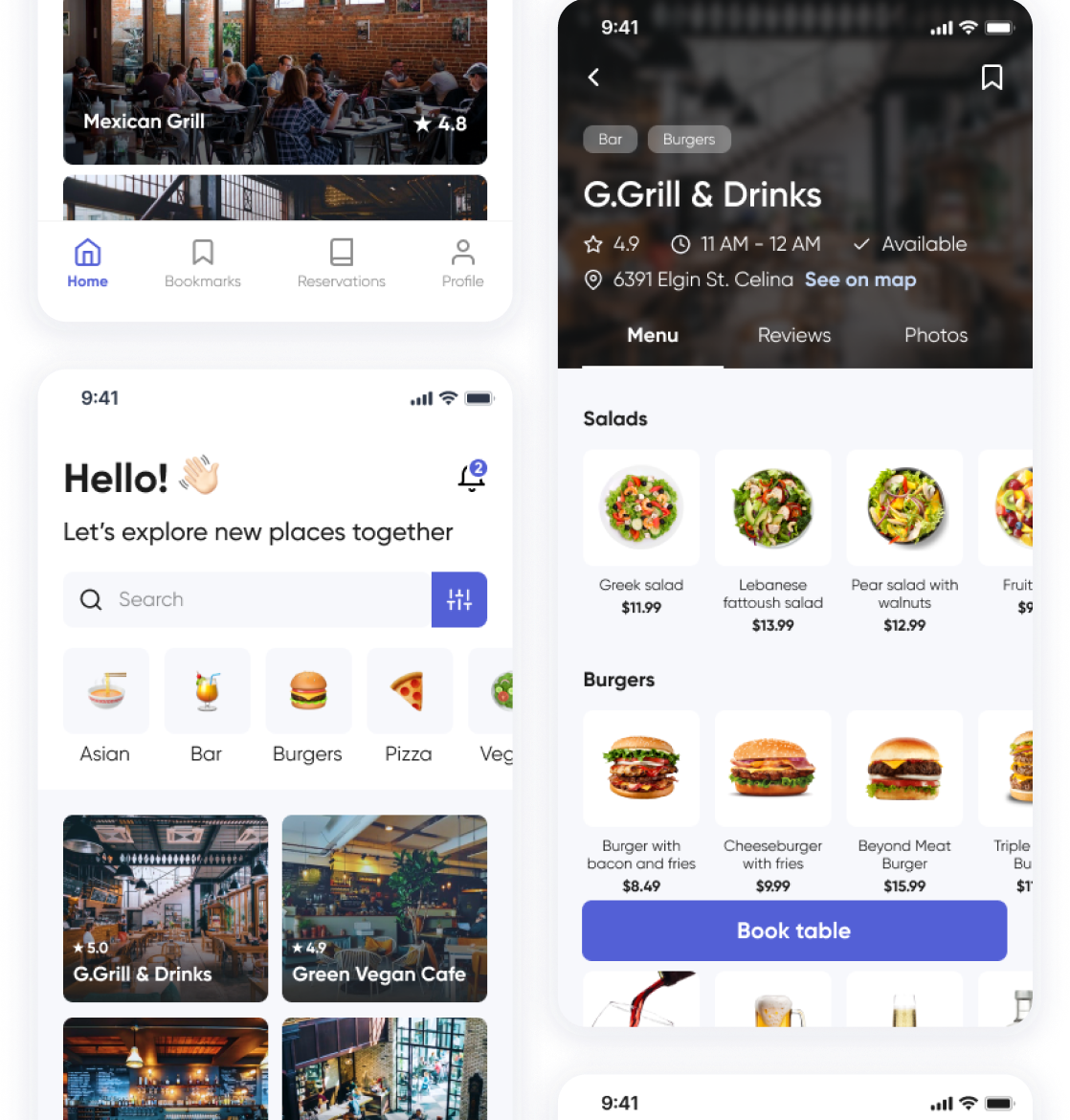Screen dimensions: 1070x1120
Task: Select the Burgers food category icon
Action: pos(307,691)
